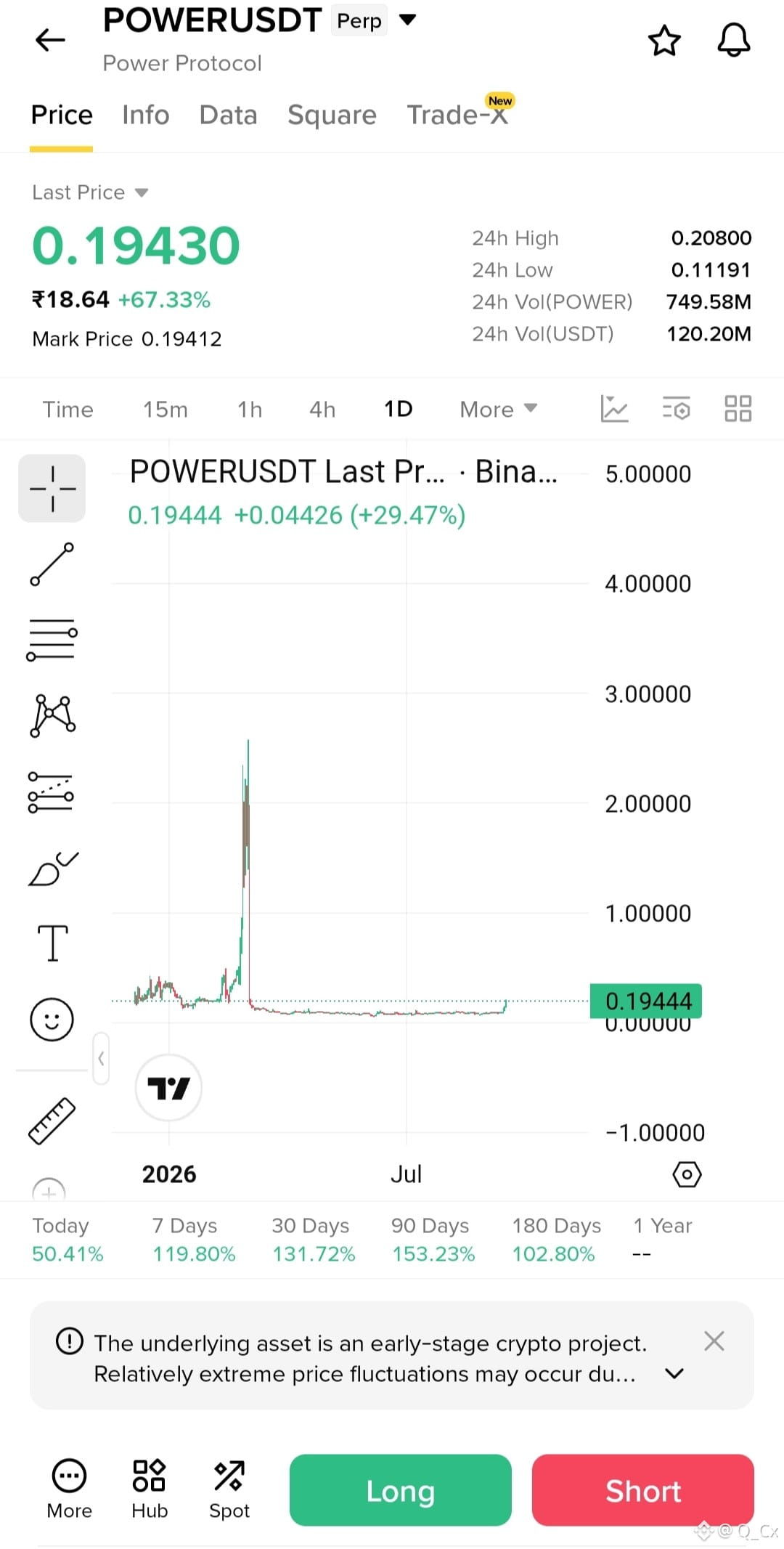Tap the red Short button
The image size is (784, 1549).
click(x=643, y=1491)
